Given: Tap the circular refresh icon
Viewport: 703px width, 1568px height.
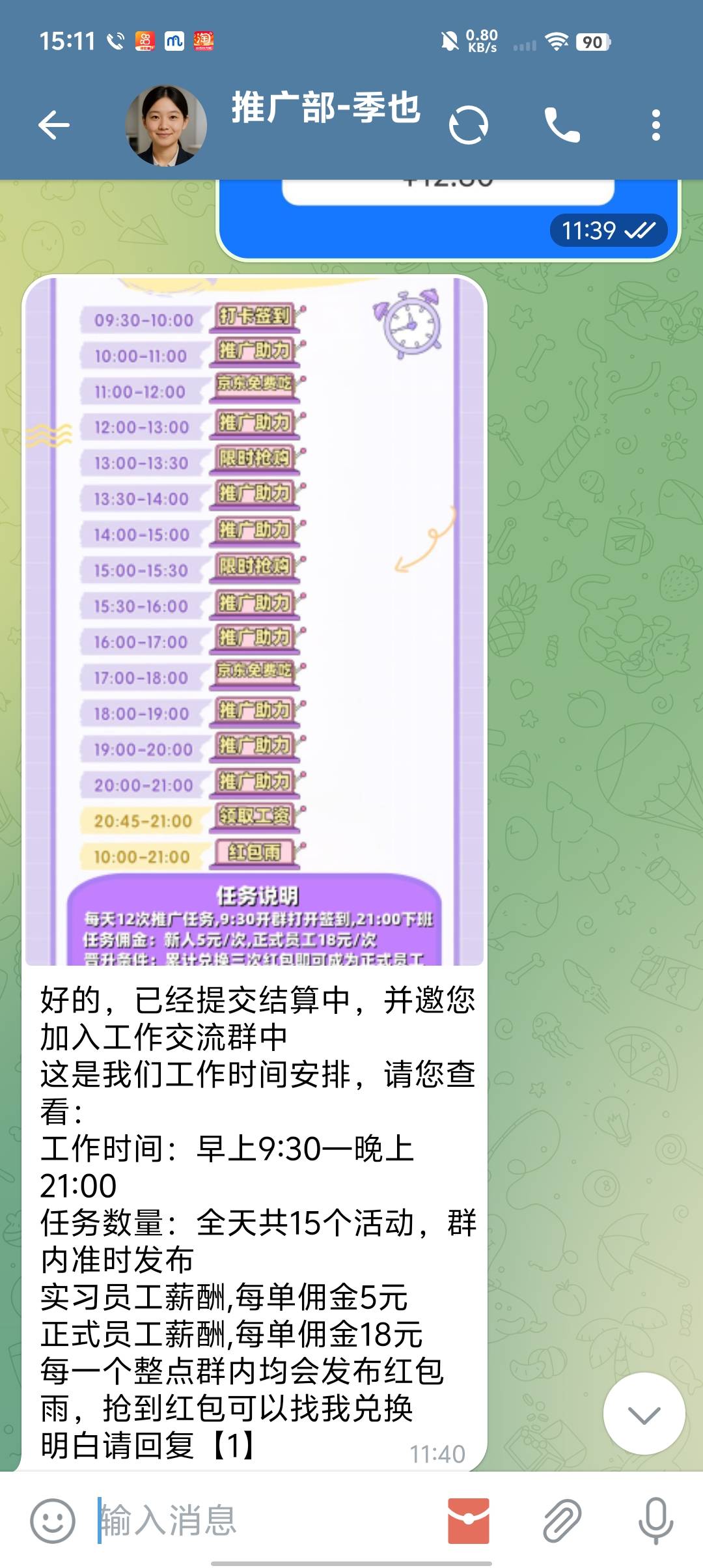Looking at the screenshot, I should point(468,125).
